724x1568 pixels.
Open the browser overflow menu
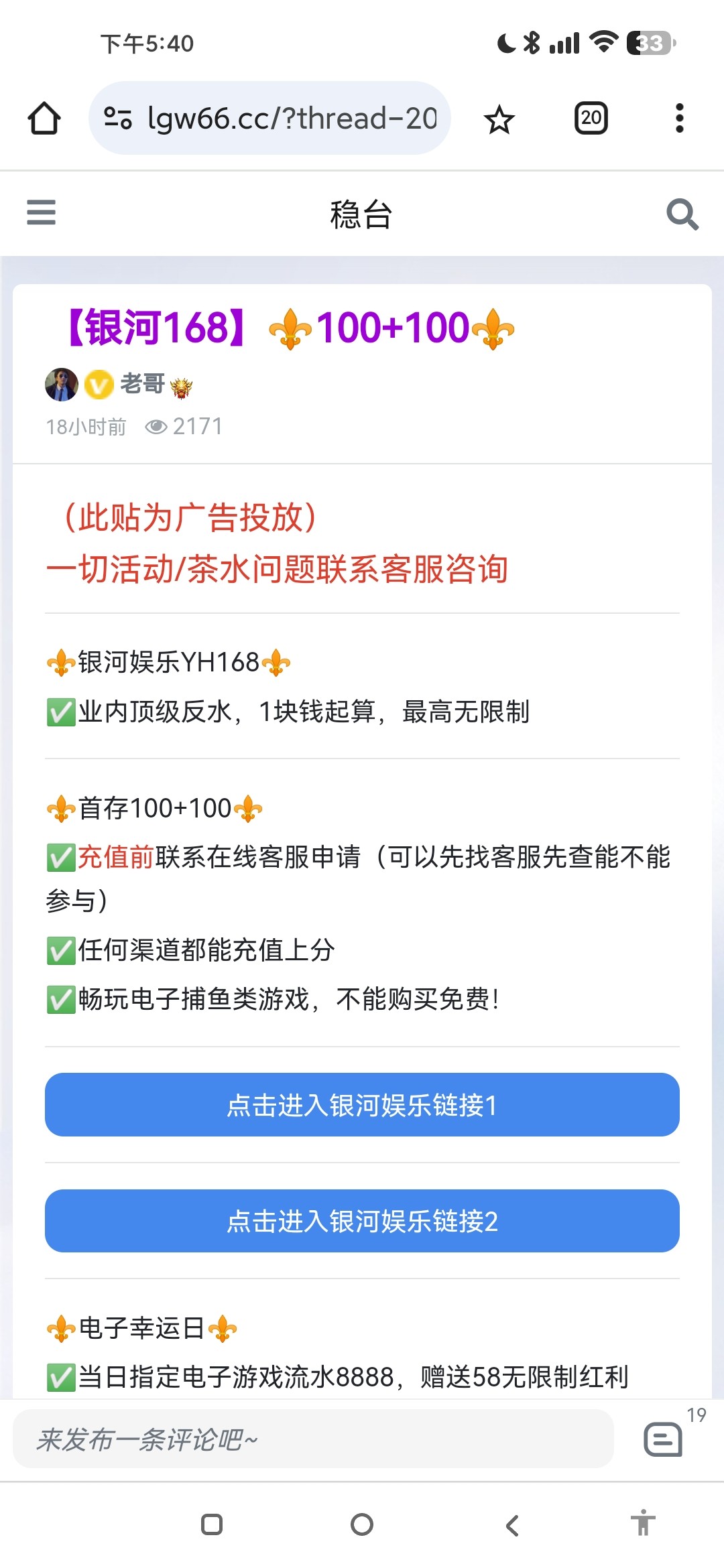tap(680, 118)
